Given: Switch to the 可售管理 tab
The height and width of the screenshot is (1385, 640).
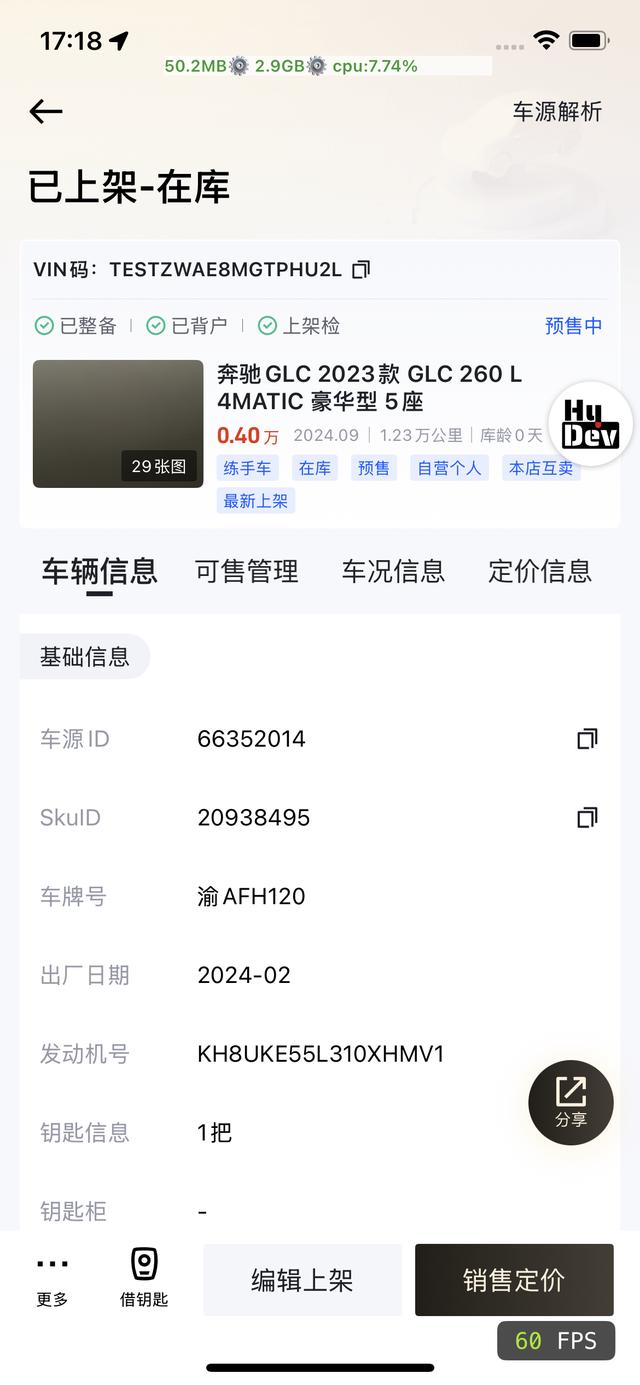Looking at the screenshot, I should click(247, 571).
